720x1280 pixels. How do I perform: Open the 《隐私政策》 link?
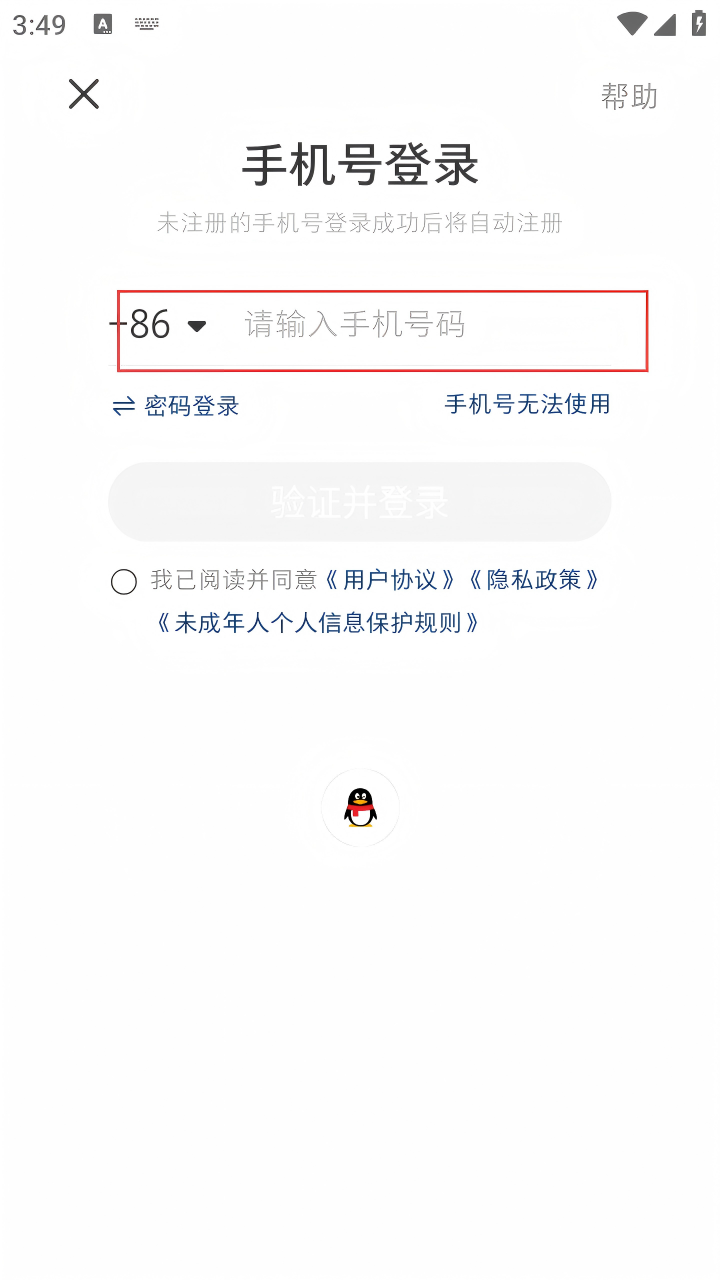point(534,580)
